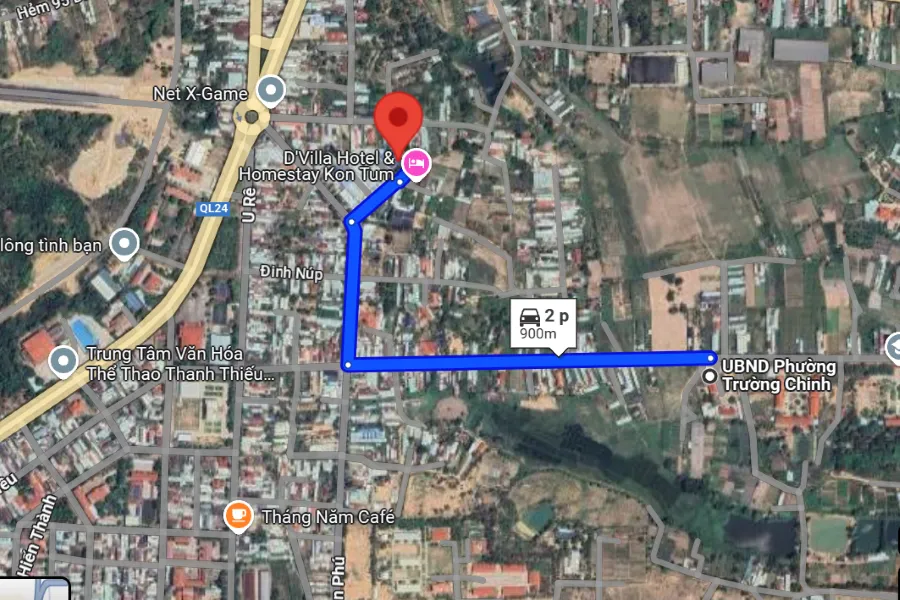This screenshot has height=600, width=900.
Task: Tap Trung Tâm Văn Hóa Thể Thao marker
Action: 65,359
